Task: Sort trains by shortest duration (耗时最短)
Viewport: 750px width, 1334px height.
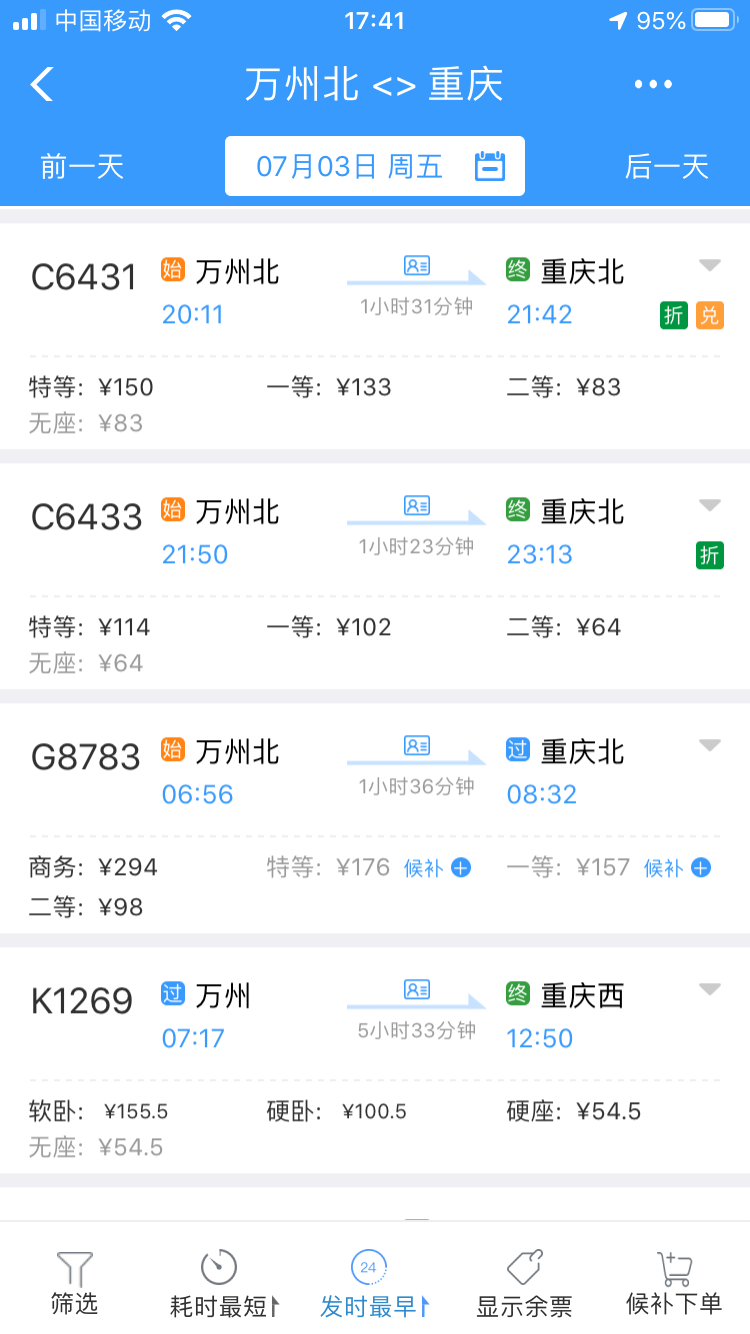Action: [x=223, y=1282]
